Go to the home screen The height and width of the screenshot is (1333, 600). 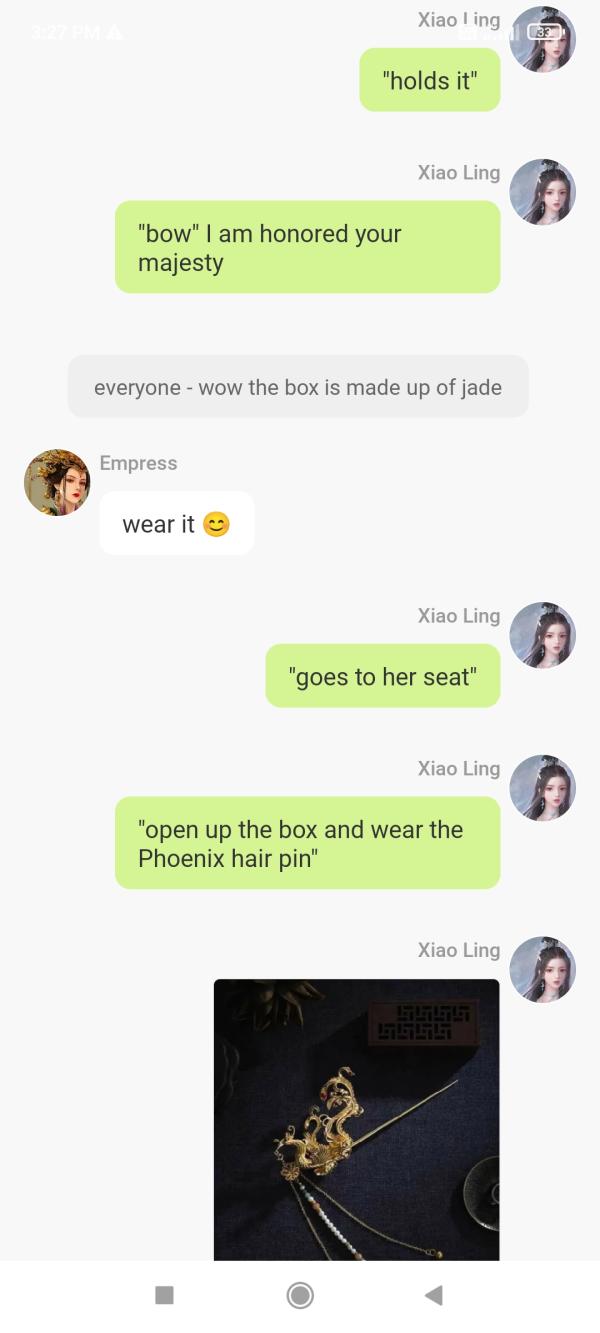click(x=300, y=1296)
